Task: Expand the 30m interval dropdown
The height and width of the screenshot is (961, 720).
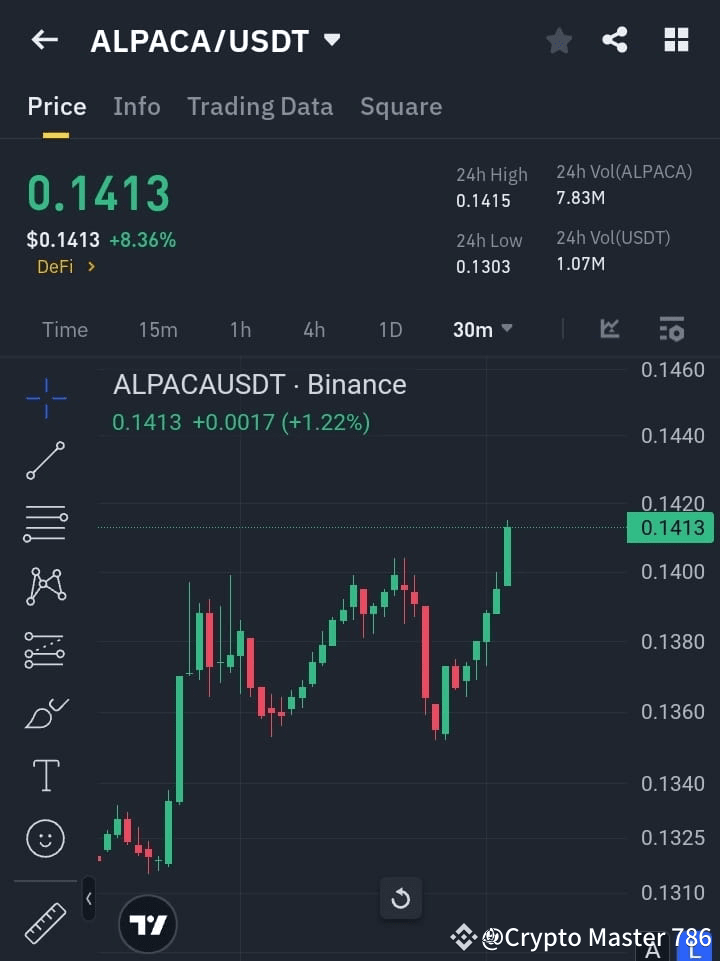Action: [483, 329]
